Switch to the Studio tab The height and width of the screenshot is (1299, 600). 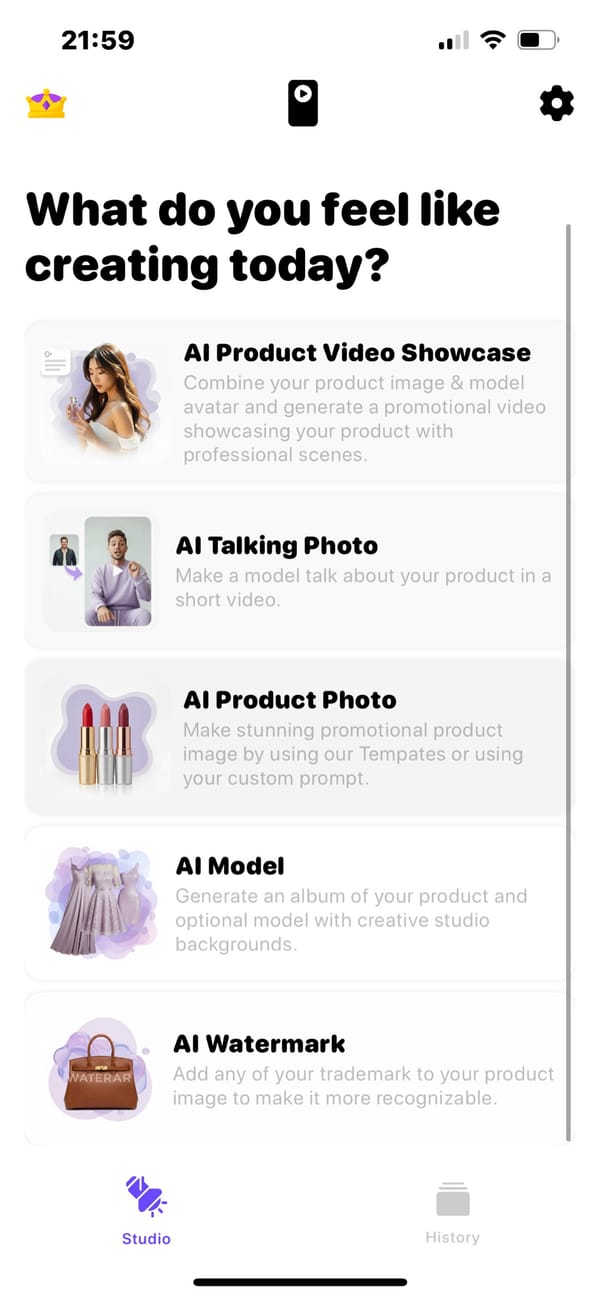point(146,1211)
